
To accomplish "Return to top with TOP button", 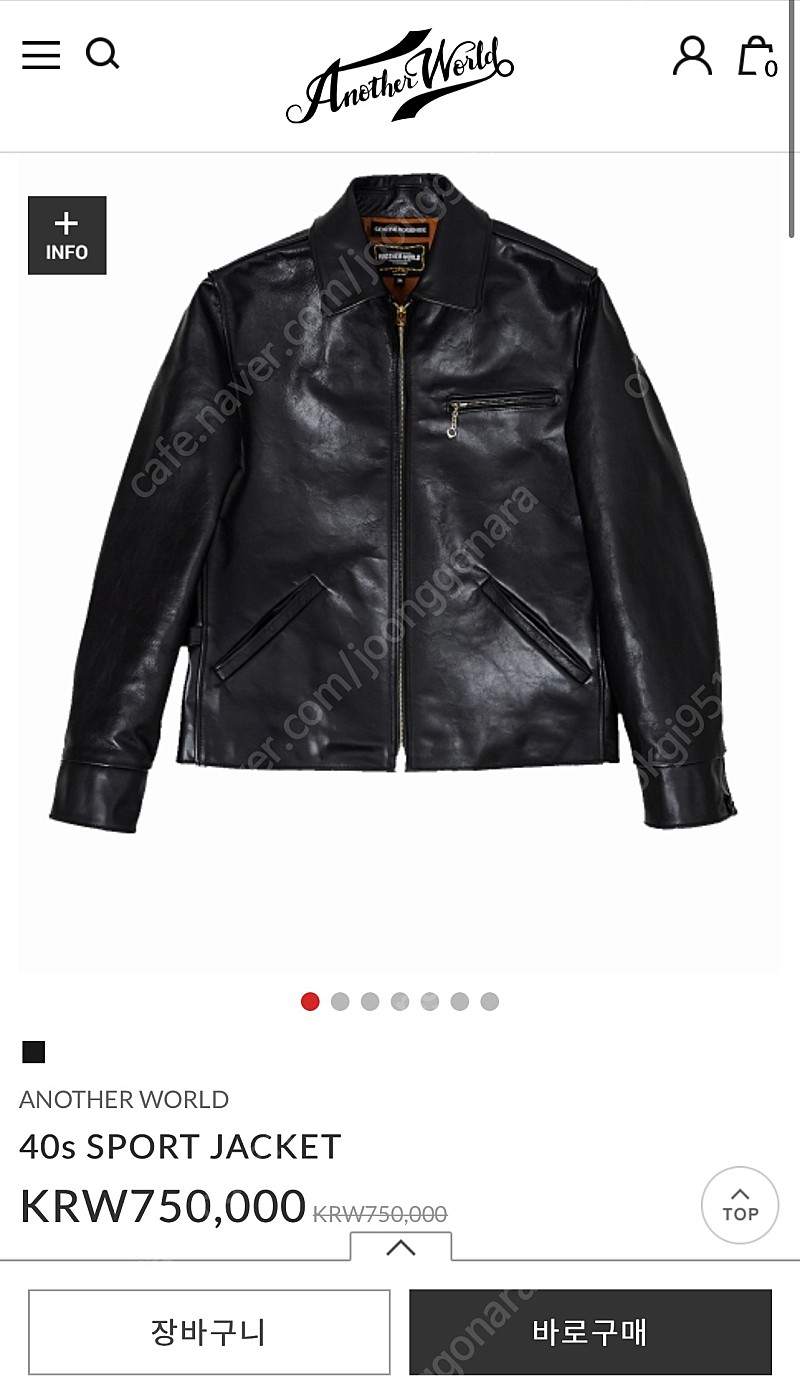I will click(x=740, y=1204).
